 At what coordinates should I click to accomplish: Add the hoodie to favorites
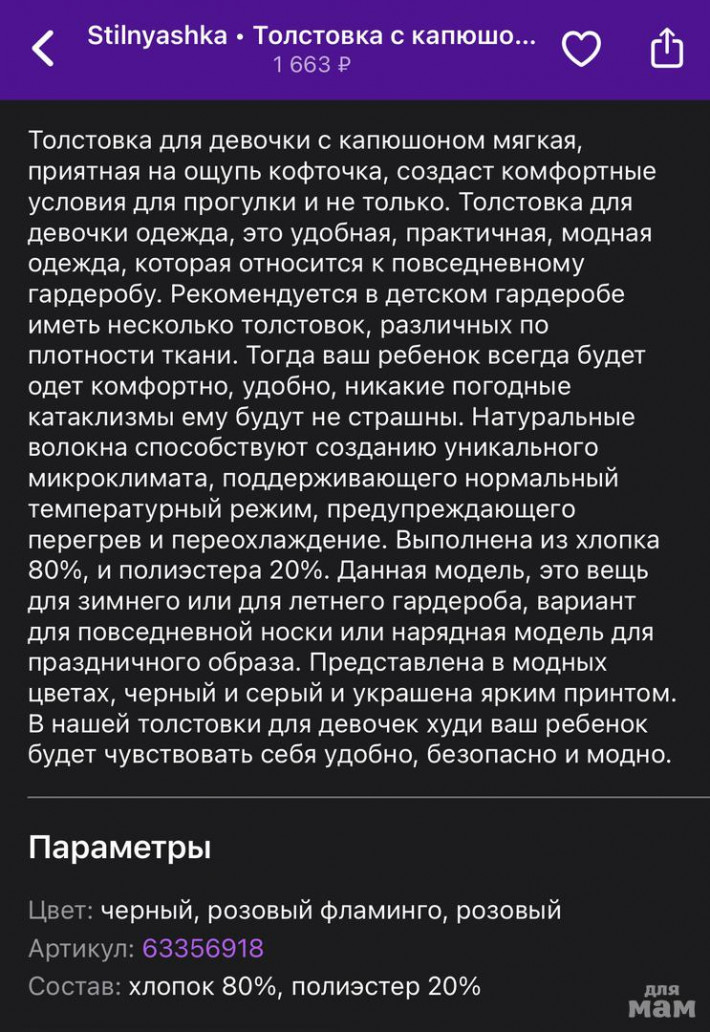tap(581, 48)
